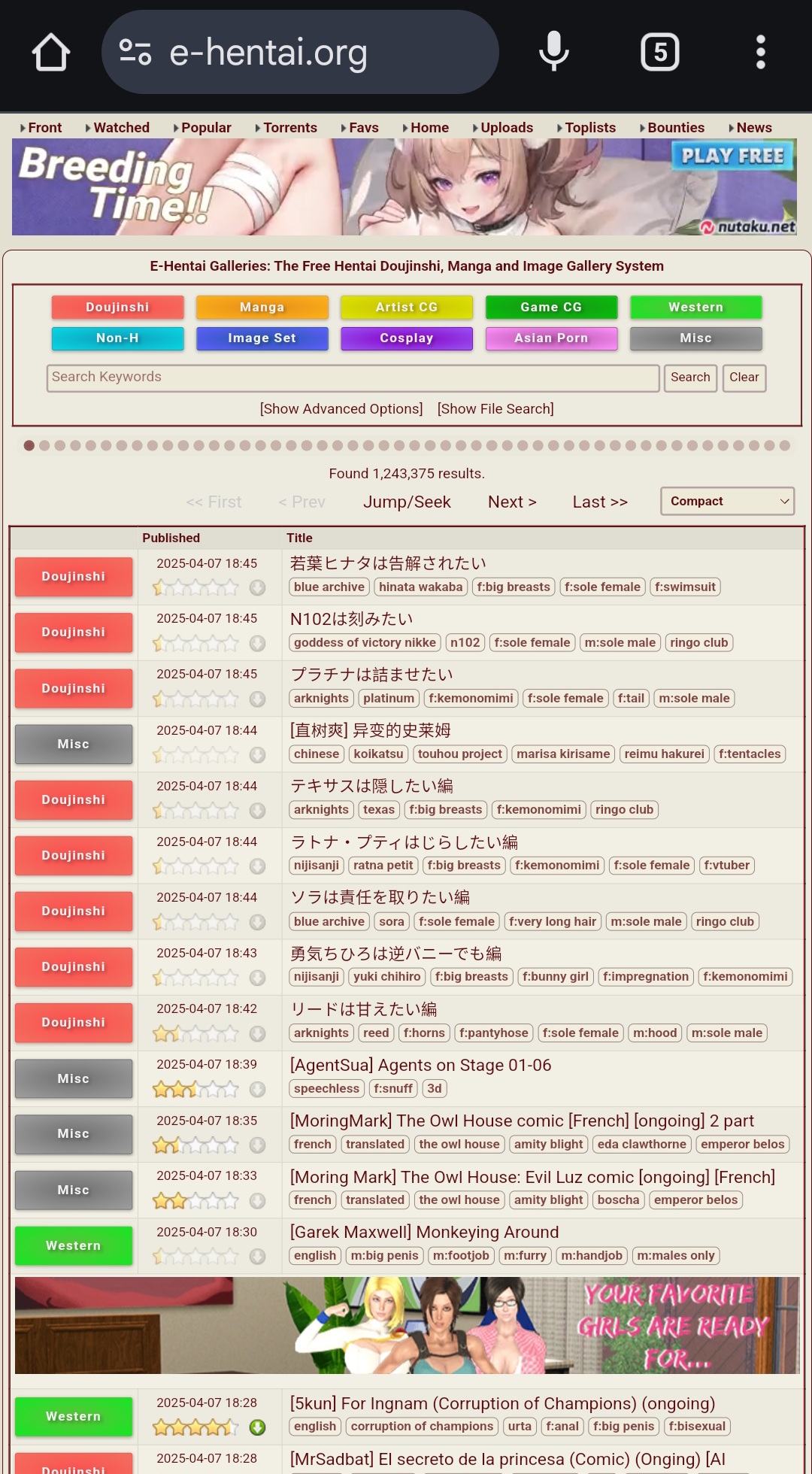Start voice search with the microphone

pos(553,52)
